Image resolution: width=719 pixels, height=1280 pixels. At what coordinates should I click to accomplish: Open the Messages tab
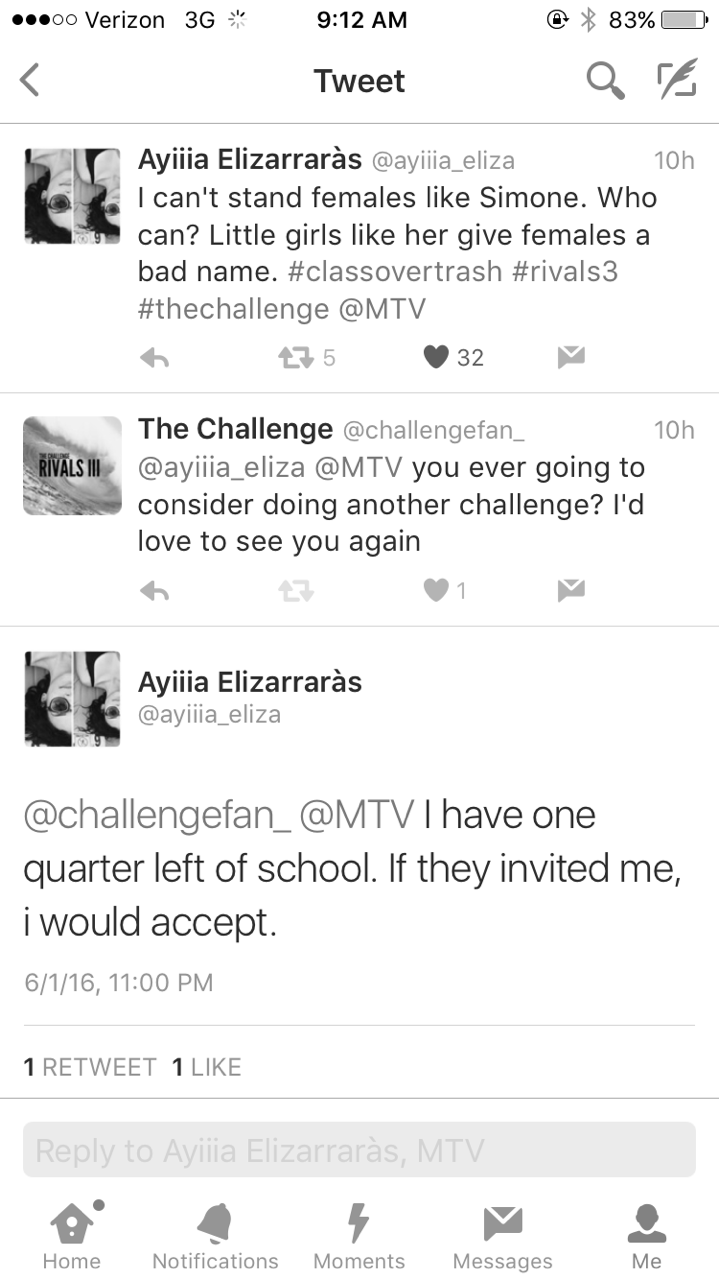pyautogui.click(x=503, y=1236)
